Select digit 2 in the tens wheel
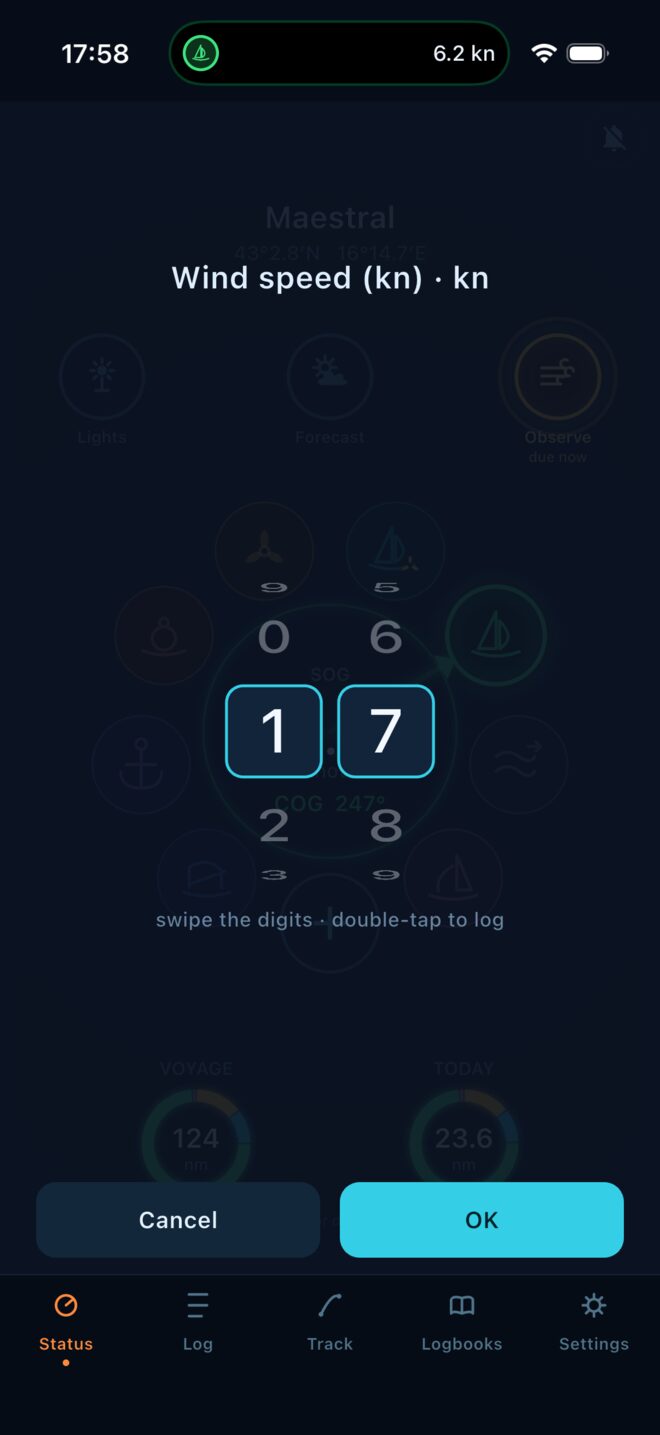The width and height of the screenshot is (660, 1435). (274, 825)
